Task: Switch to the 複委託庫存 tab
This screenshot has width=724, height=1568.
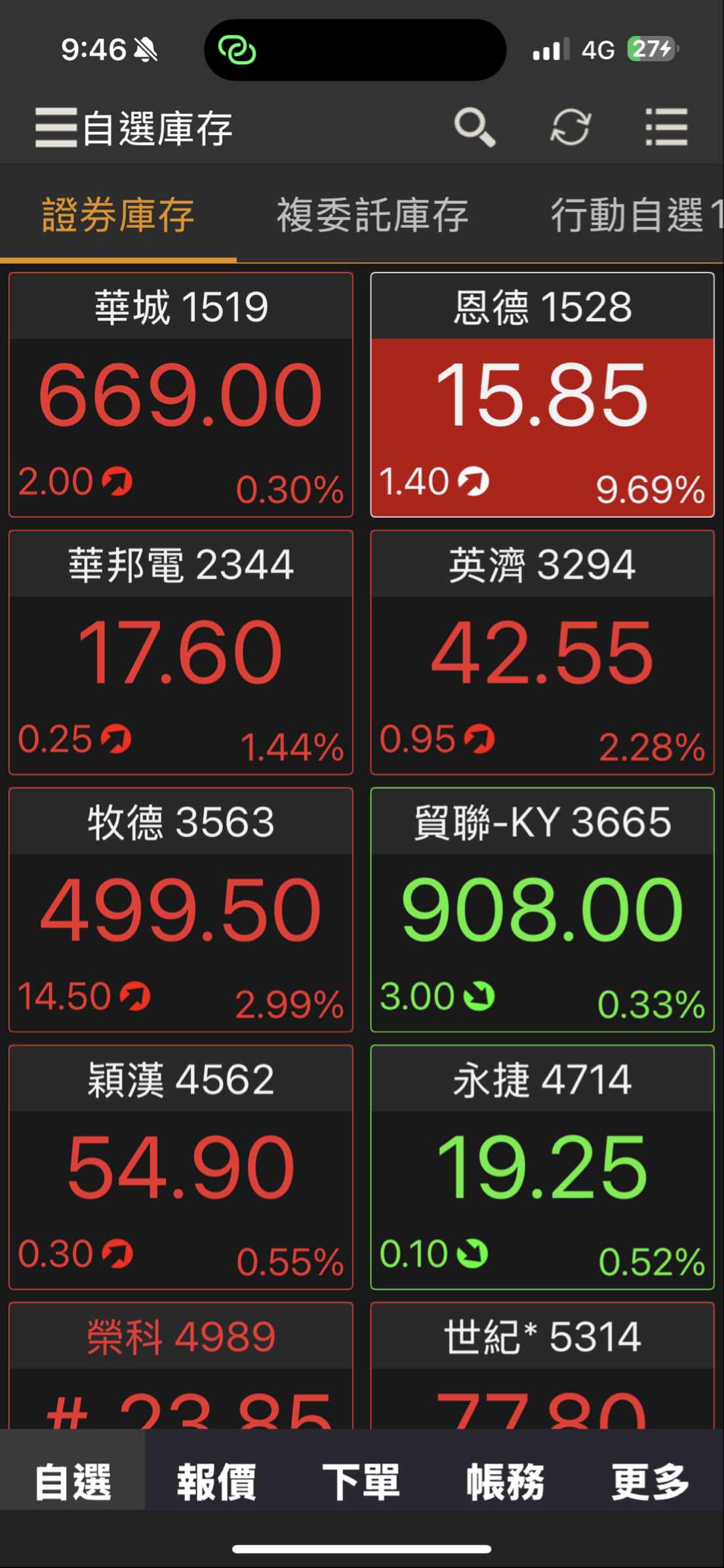Action: click(372, 215)
